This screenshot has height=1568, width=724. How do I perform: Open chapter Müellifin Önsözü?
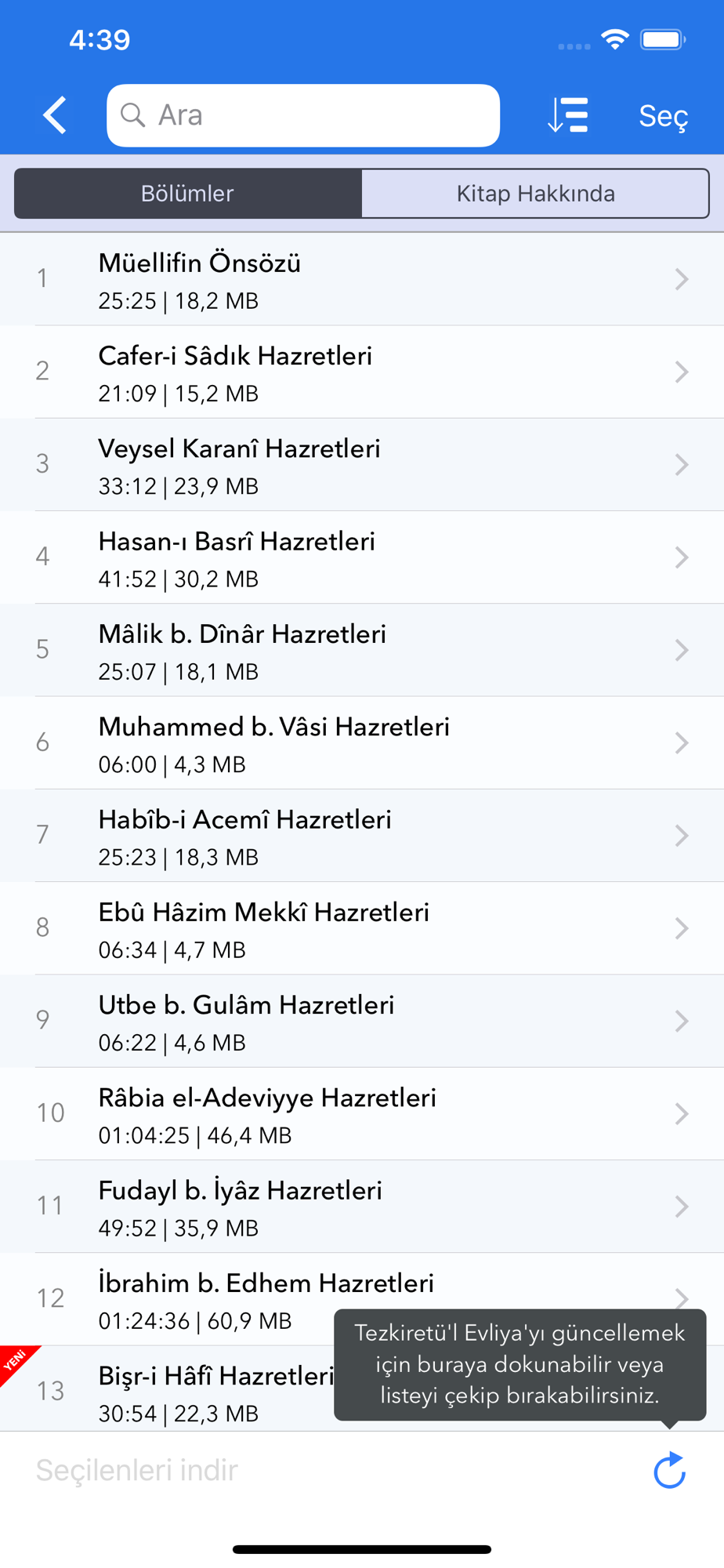pos(362,279)
